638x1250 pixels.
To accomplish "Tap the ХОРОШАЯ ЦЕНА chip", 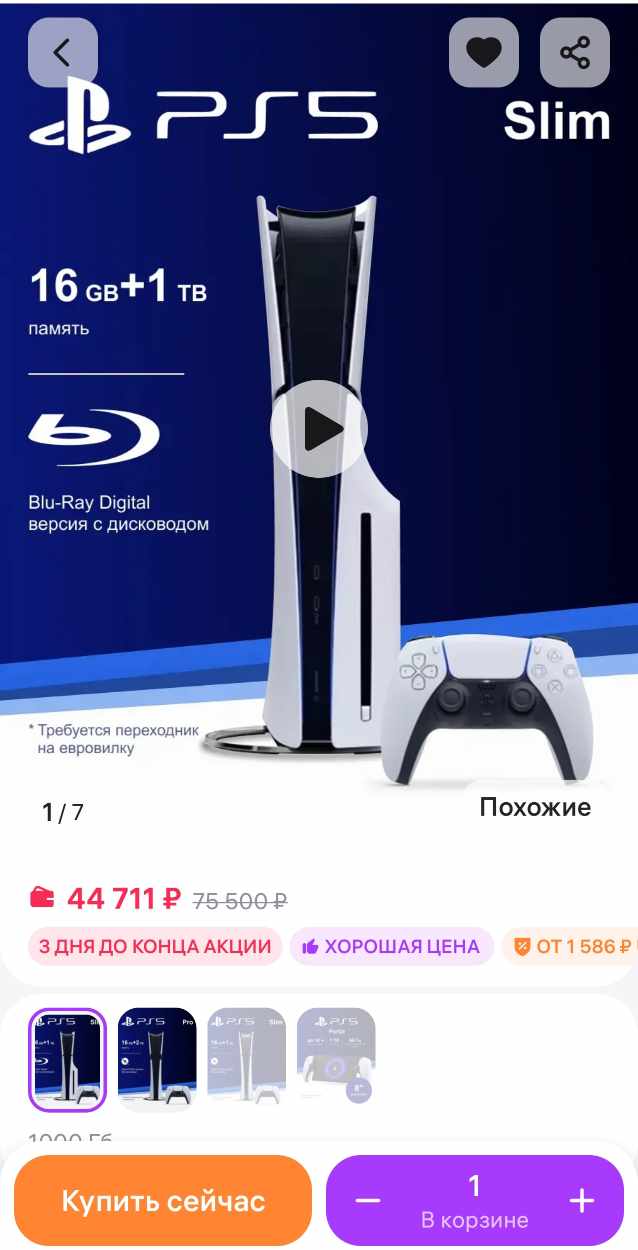I will pos(392,946).
